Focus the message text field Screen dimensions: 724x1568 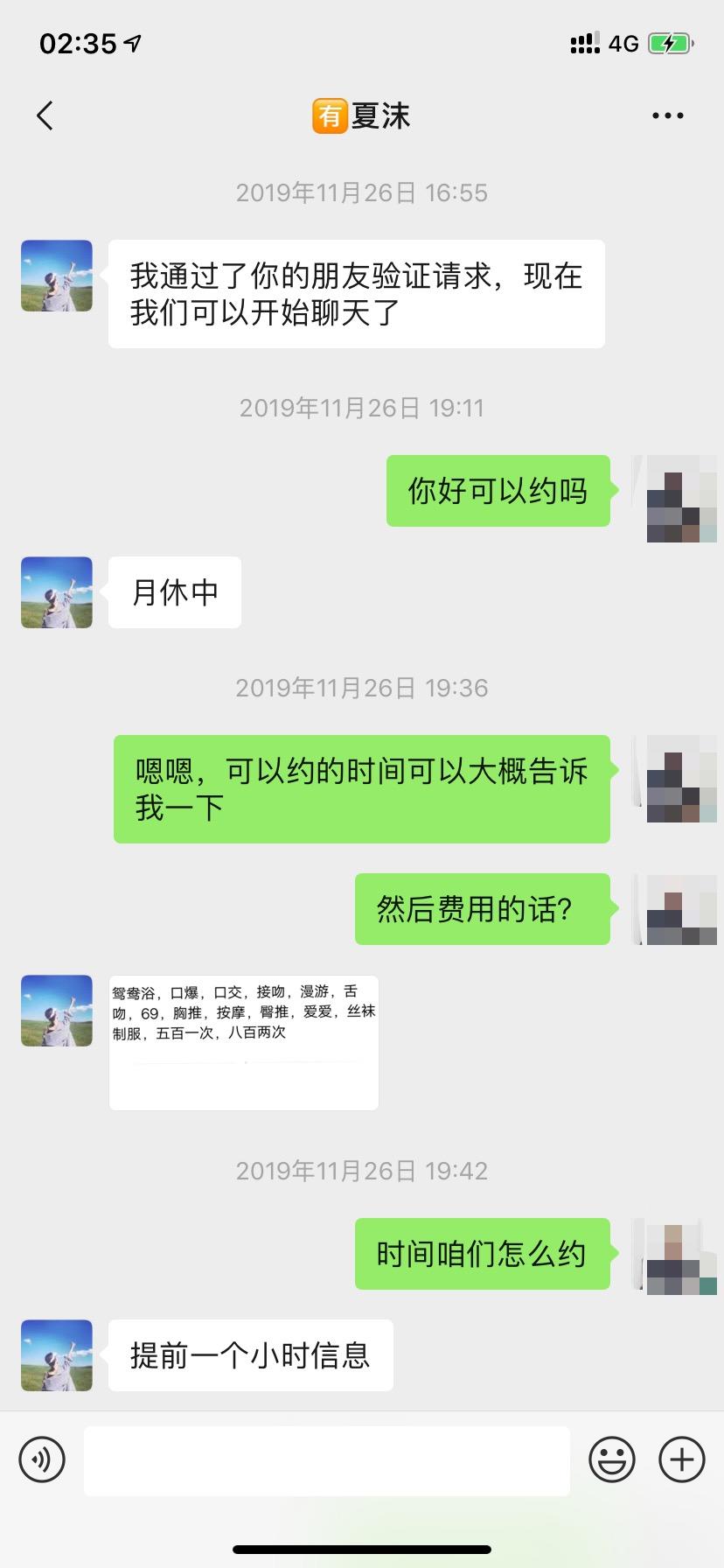tap(326, 1461)
